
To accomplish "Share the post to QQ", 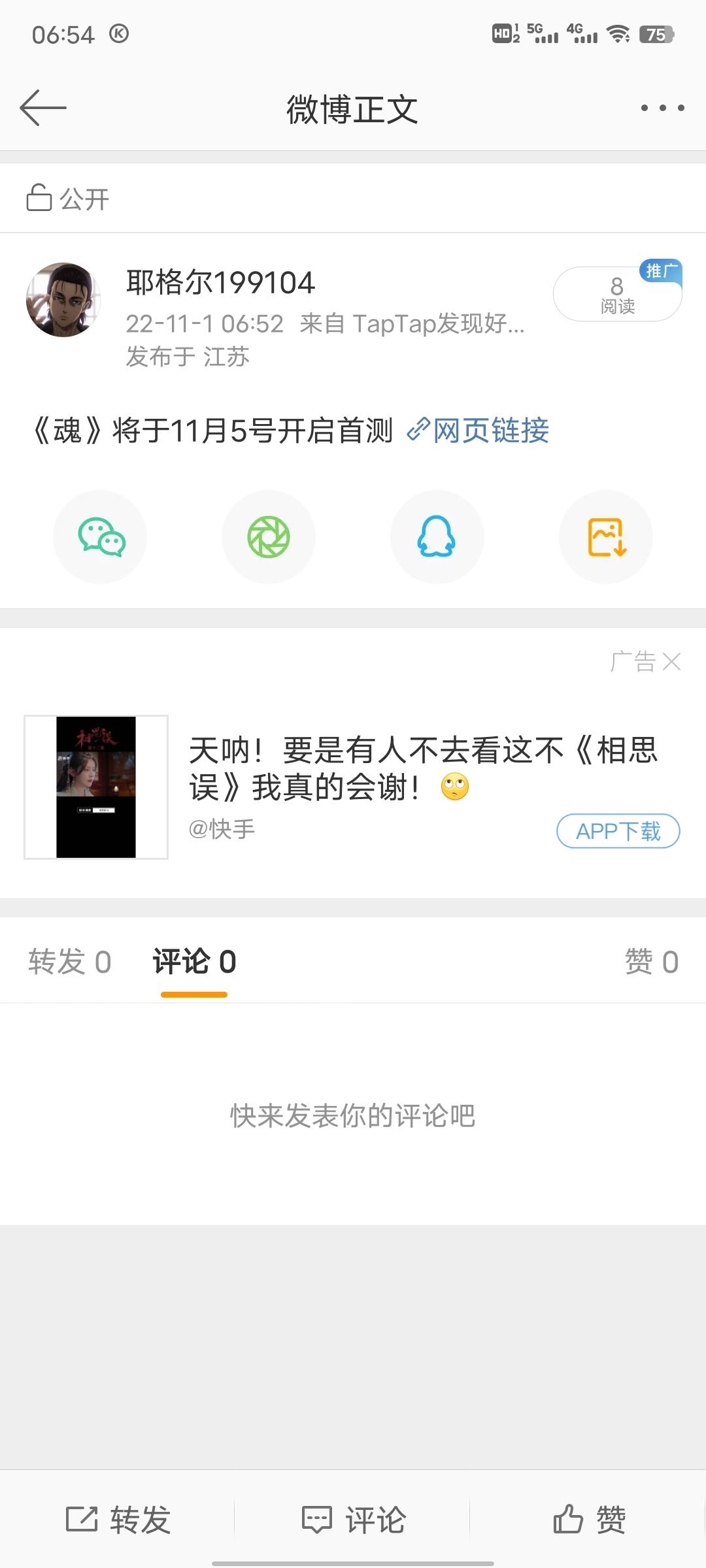I will tap(437, 537).
